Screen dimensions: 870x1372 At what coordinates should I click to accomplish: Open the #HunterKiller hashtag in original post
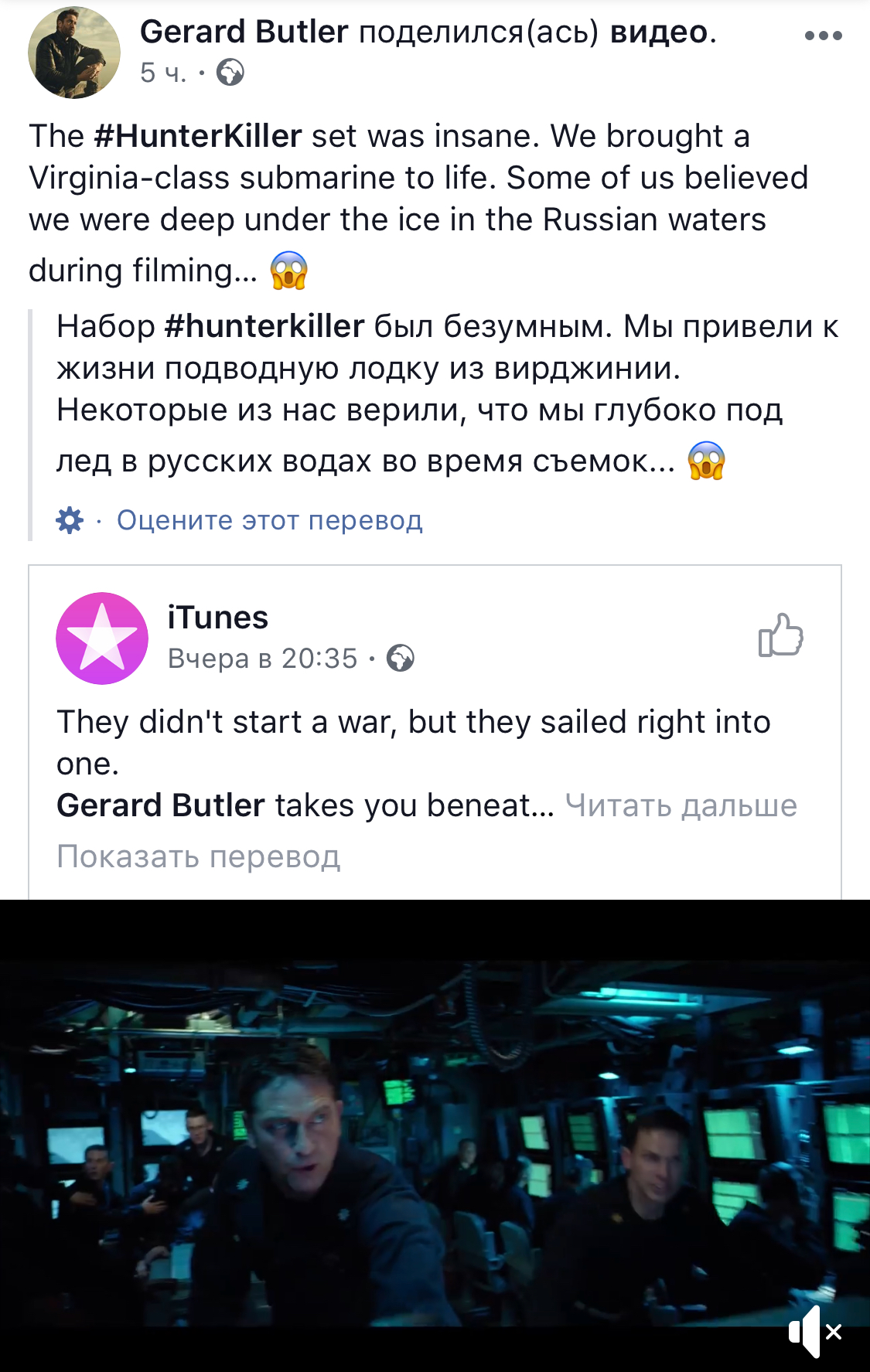197,136
